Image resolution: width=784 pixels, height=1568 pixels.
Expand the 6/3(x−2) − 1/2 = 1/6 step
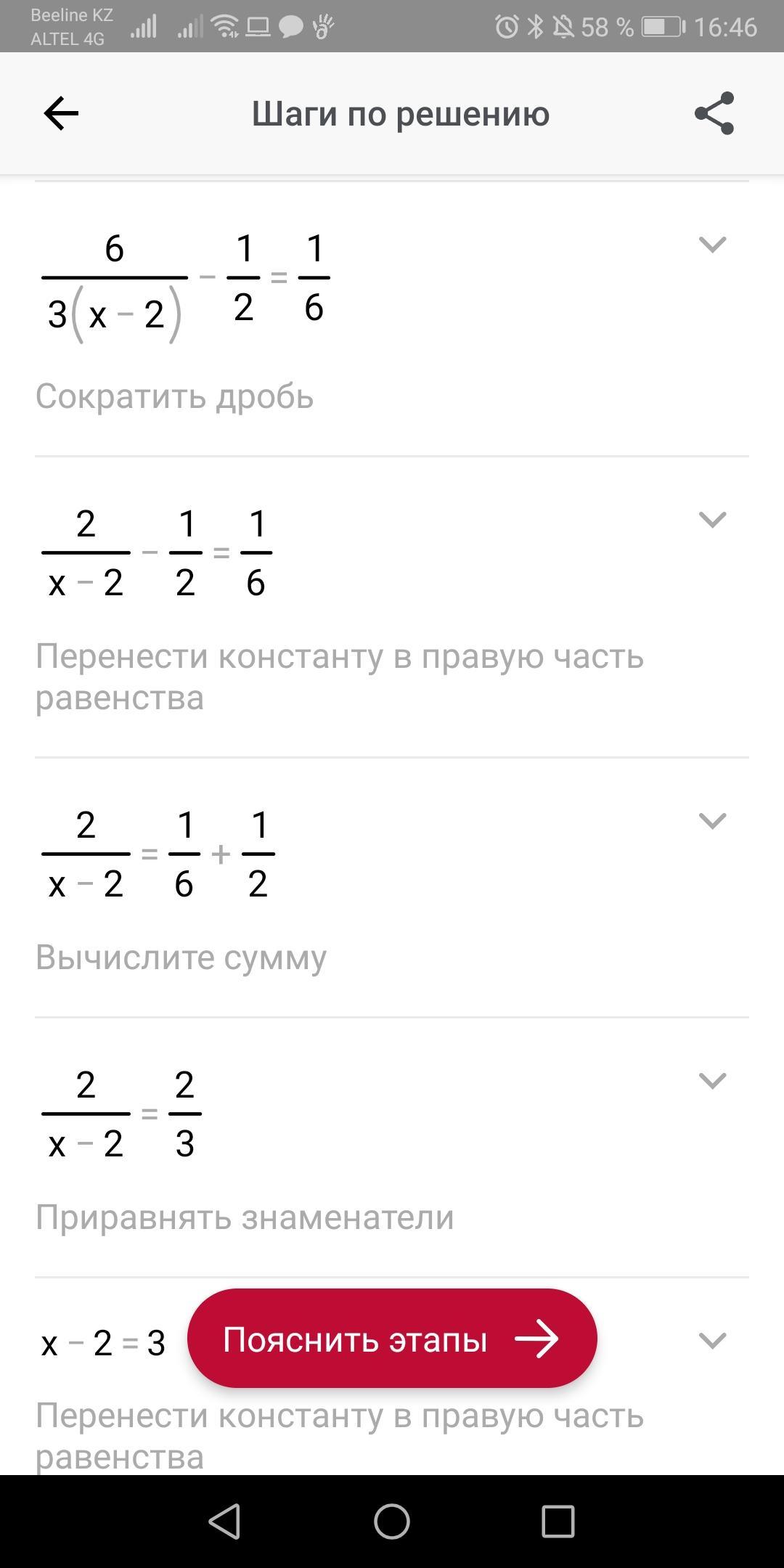[x=712, y=245]
